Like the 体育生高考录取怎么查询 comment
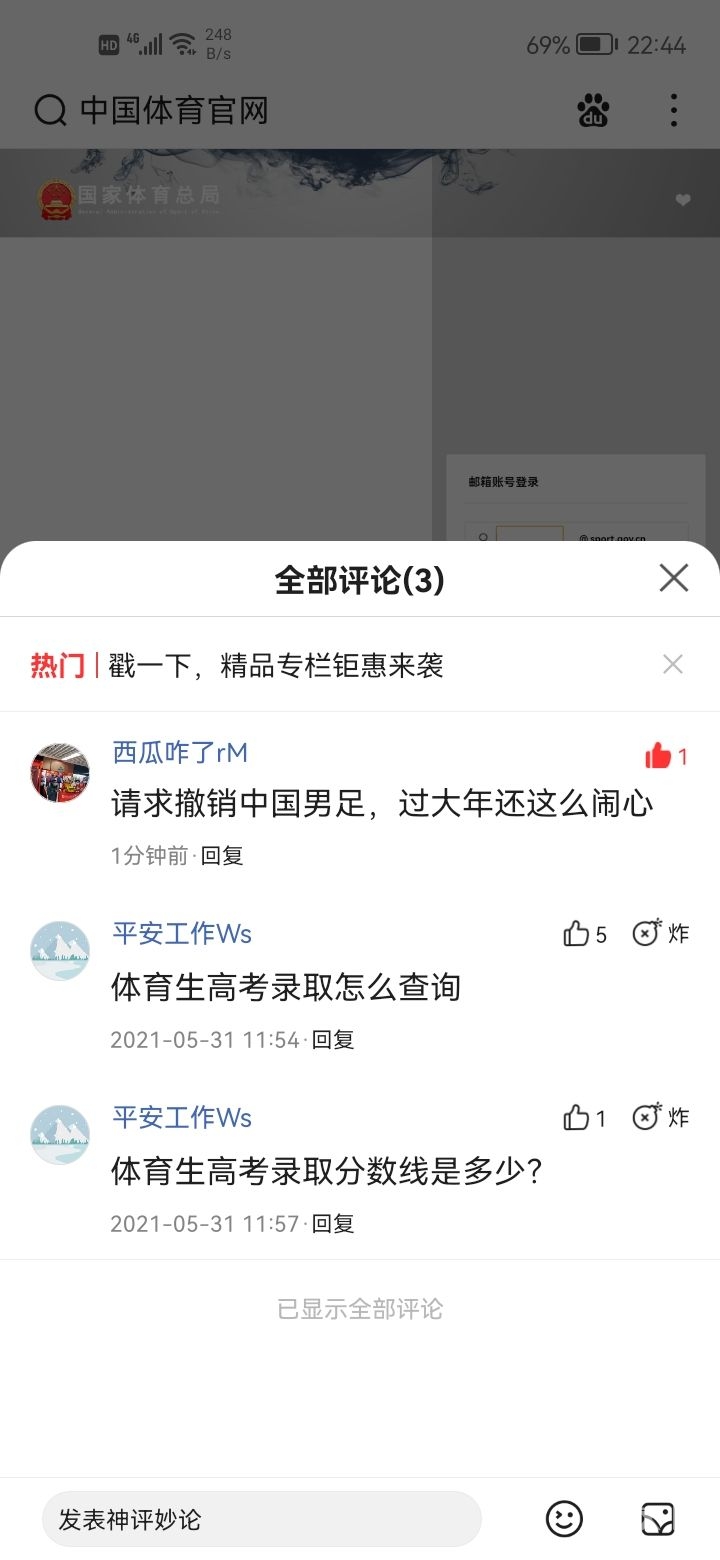Image resolution: width=720 pixels, height=1560 pixels. pos(577,934)
